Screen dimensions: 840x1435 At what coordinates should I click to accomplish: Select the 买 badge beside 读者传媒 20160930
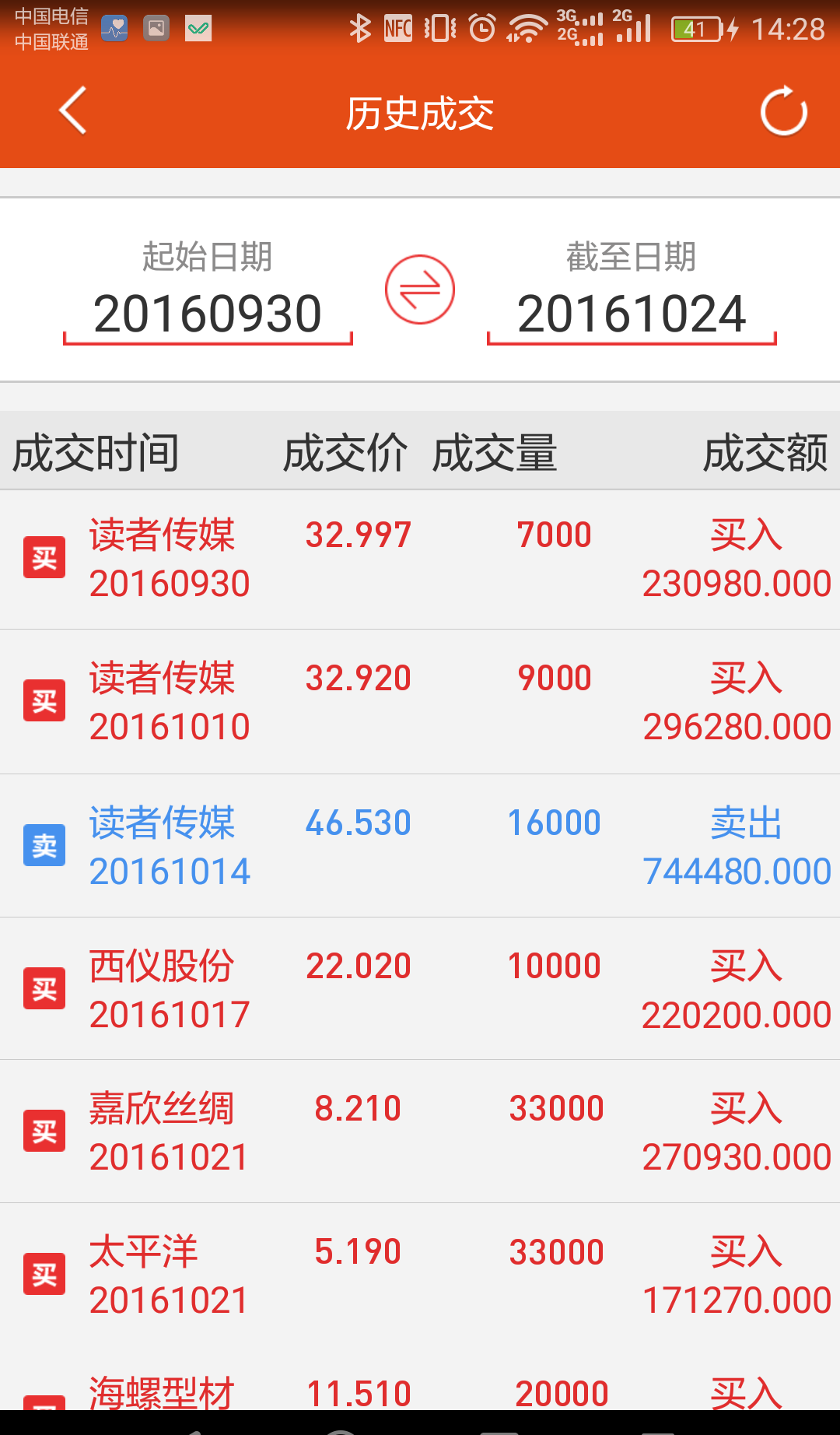[x=44, y=556]
